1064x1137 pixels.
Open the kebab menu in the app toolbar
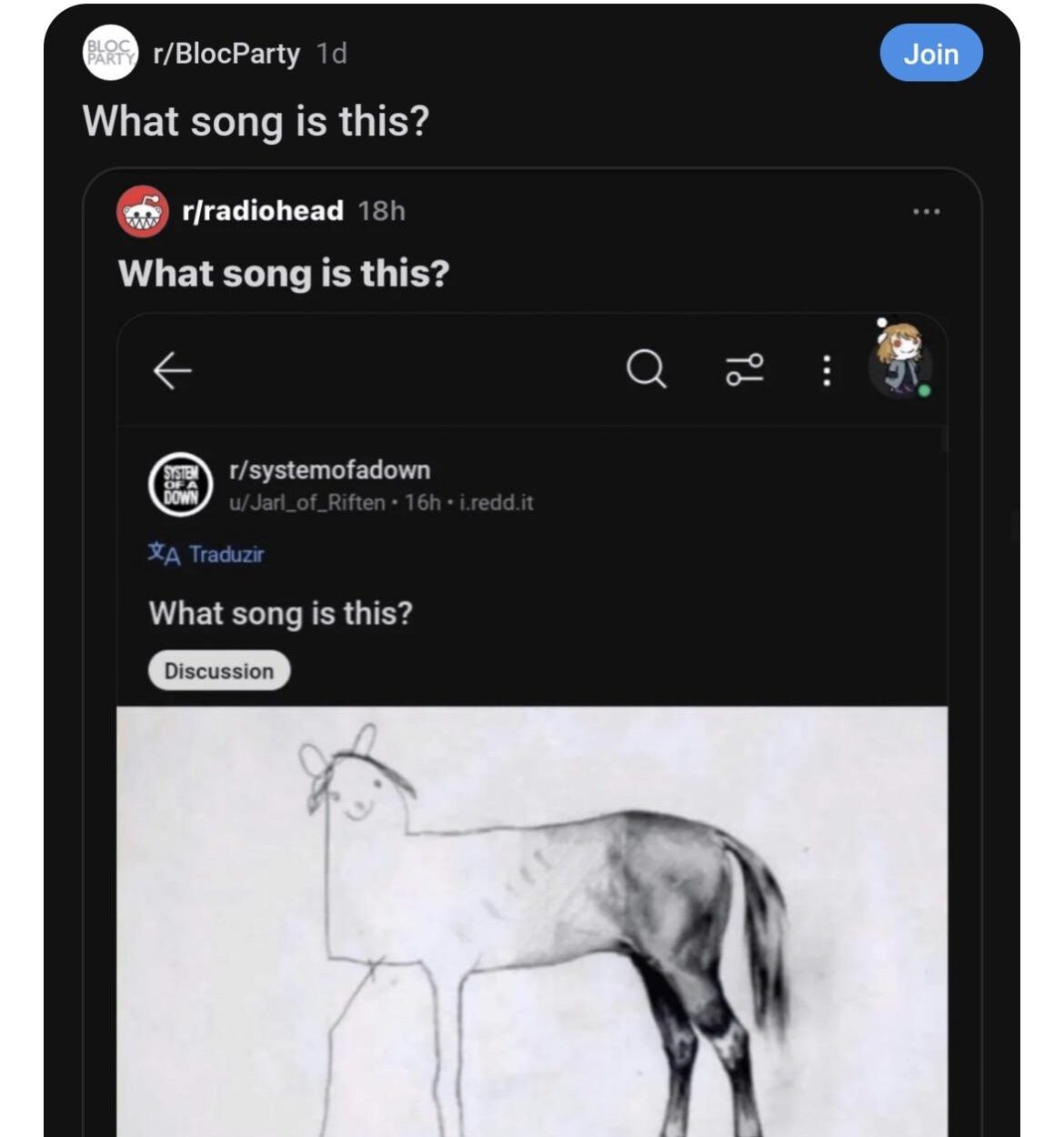(826, 368)
